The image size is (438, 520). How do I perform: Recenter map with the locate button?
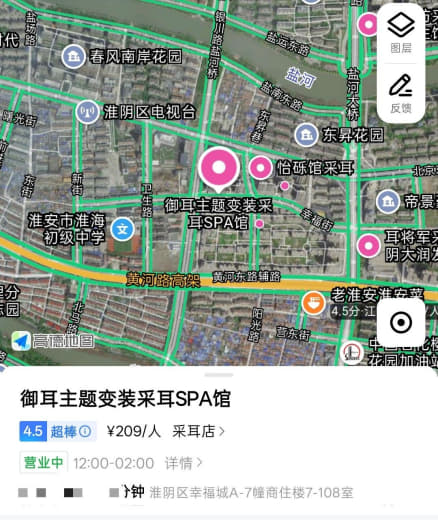tap(401, 322)
